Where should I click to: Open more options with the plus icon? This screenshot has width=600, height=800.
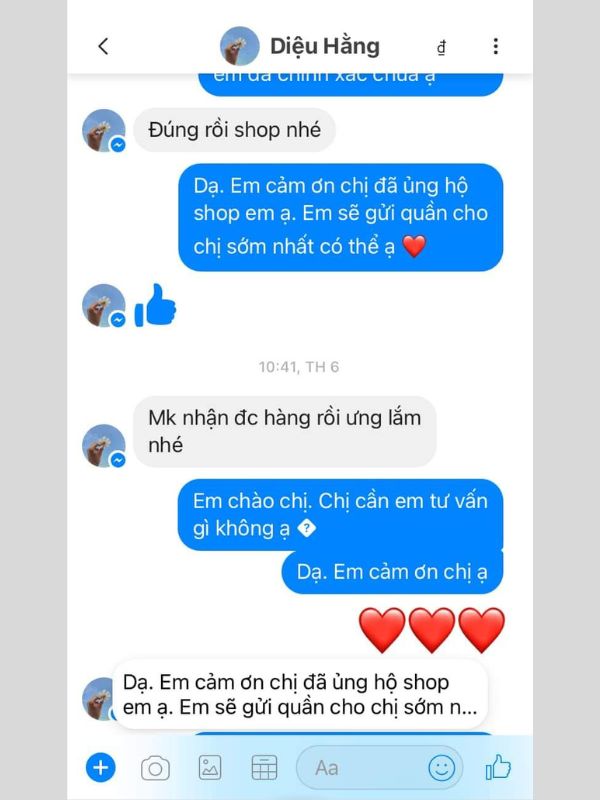click(x=100, y=767)
